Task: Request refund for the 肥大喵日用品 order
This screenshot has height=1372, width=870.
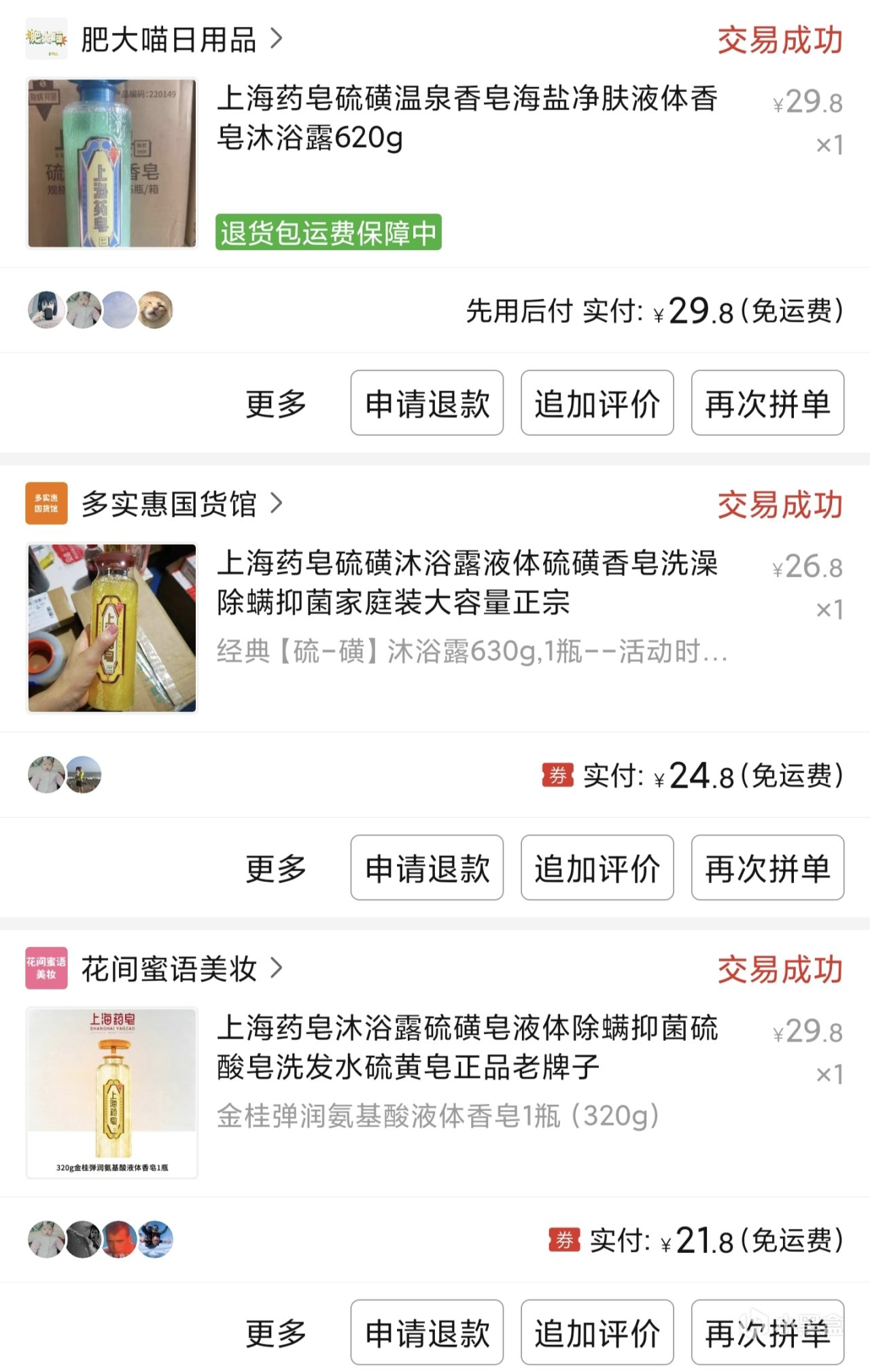Action: [x=427, y=403]
